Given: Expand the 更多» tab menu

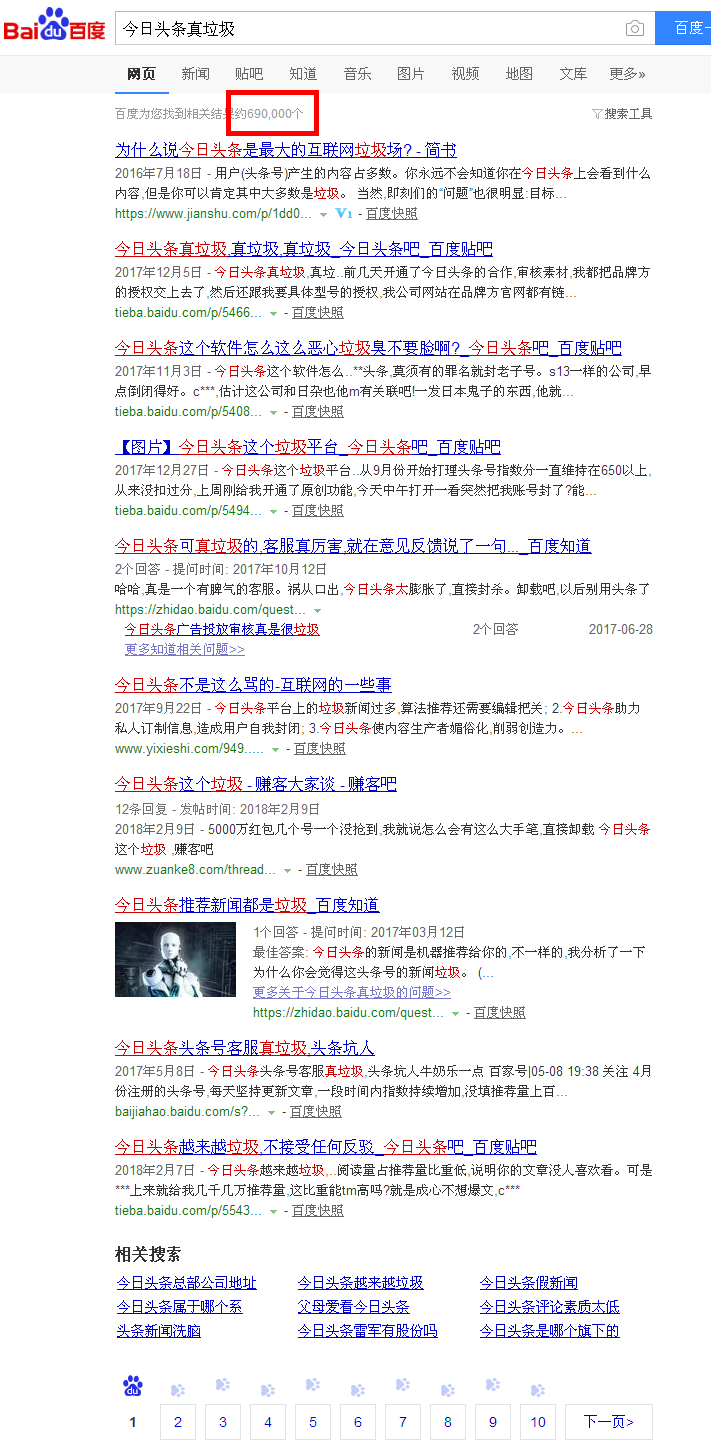Looking at the screenshot, I should coord(627,74).
